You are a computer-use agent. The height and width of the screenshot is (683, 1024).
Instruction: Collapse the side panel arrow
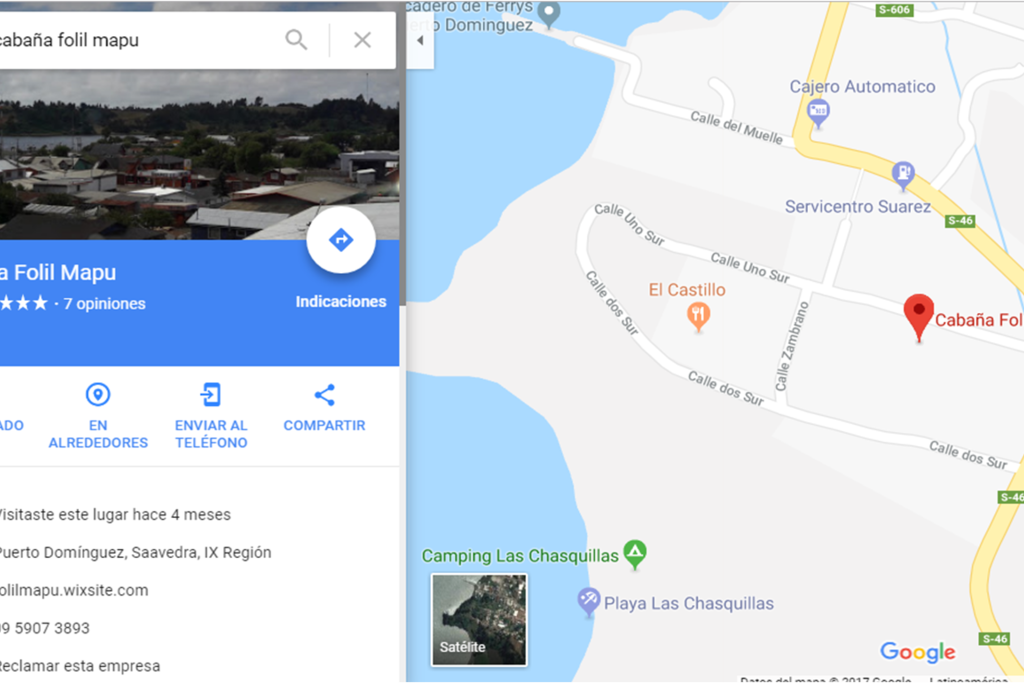(420, 41)
